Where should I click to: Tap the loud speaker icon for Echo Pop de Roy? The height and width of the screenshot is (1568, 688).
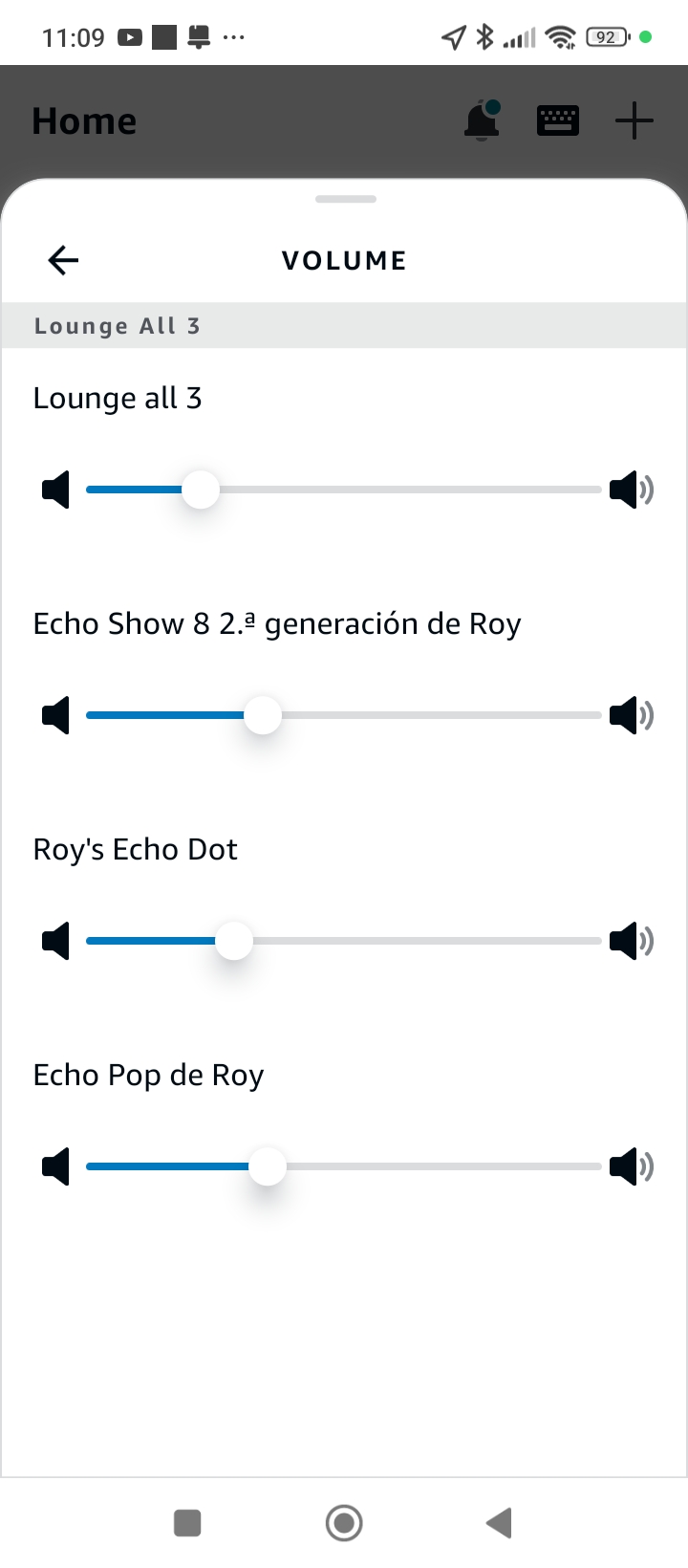click(631, 1166)
